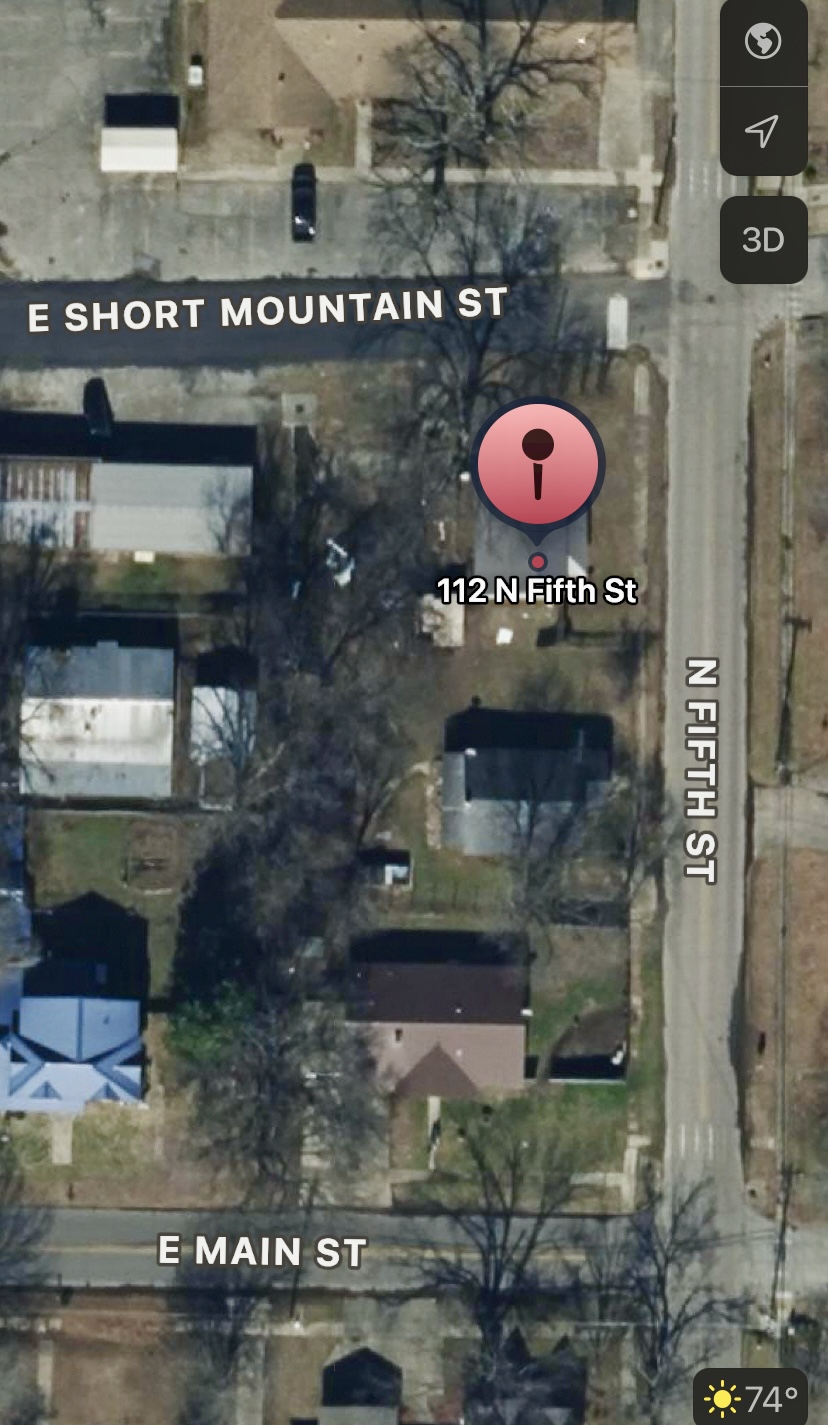828x1425 pixels.
Task: Tap the 112 N Fifth St address text
Action: coord(539,592)
